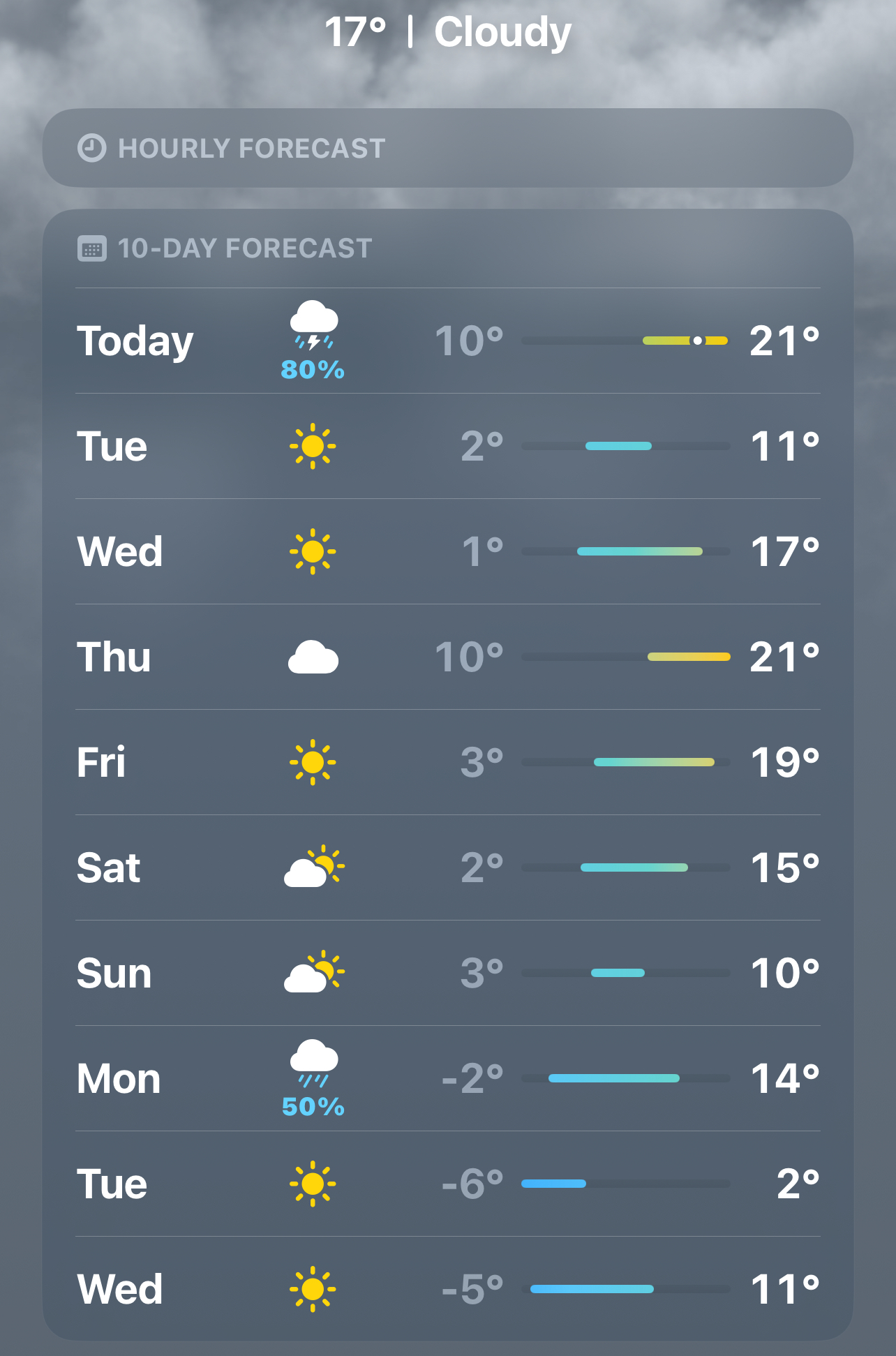The width and height of the screenshot is (896, 1356).
Task: Open Mon forecast with 50% rain
Action: tap(447, 1078)
